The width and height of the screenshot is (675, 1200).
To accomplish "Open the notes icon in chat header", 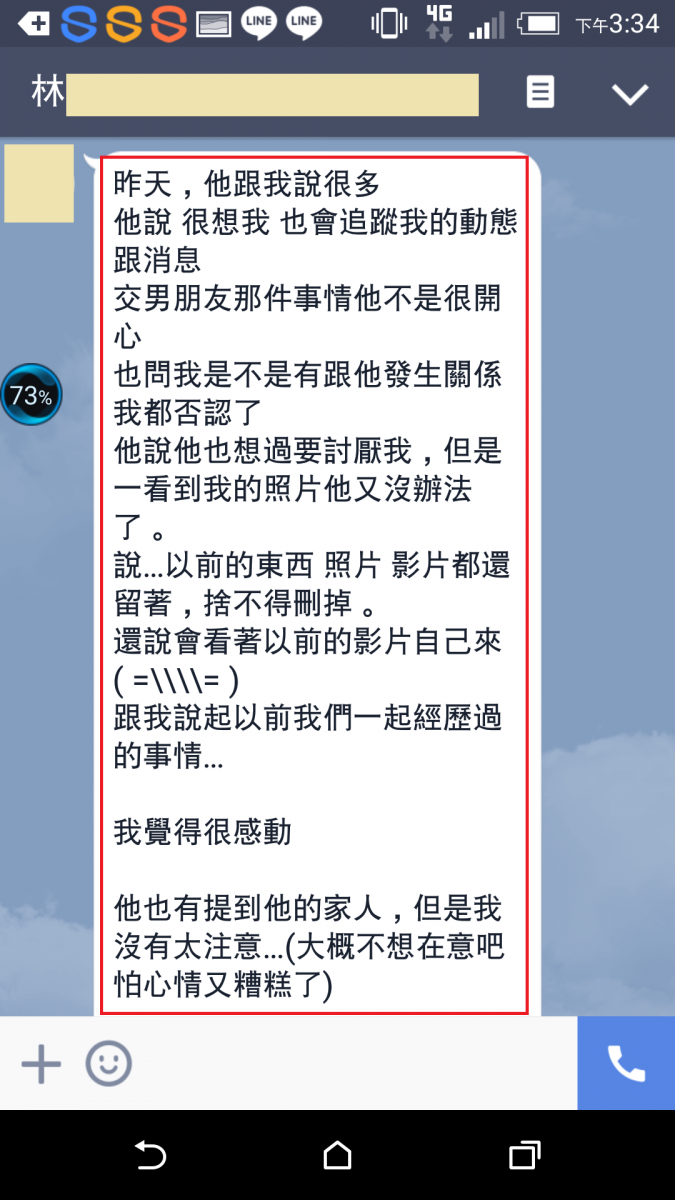I will (x=540, y=93).
